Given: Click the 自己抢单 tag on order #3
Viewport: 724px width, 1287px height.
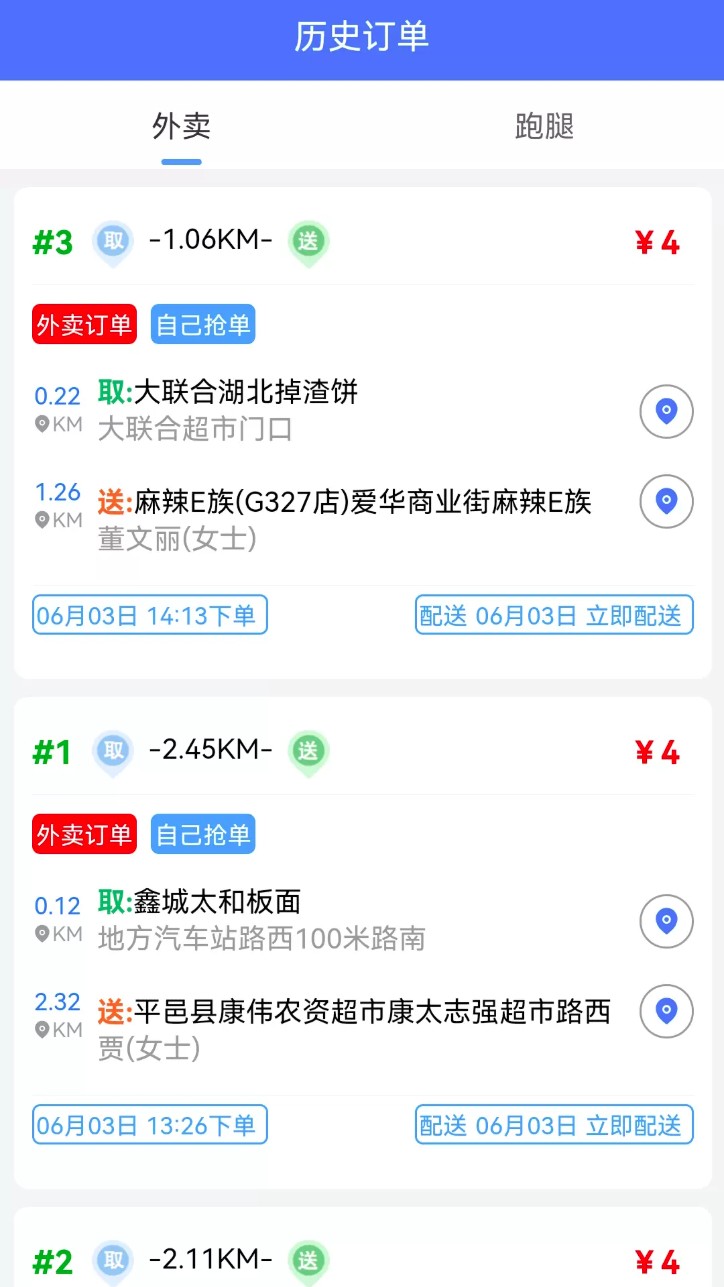Looking at the screenshot, I should click(202, 324).
